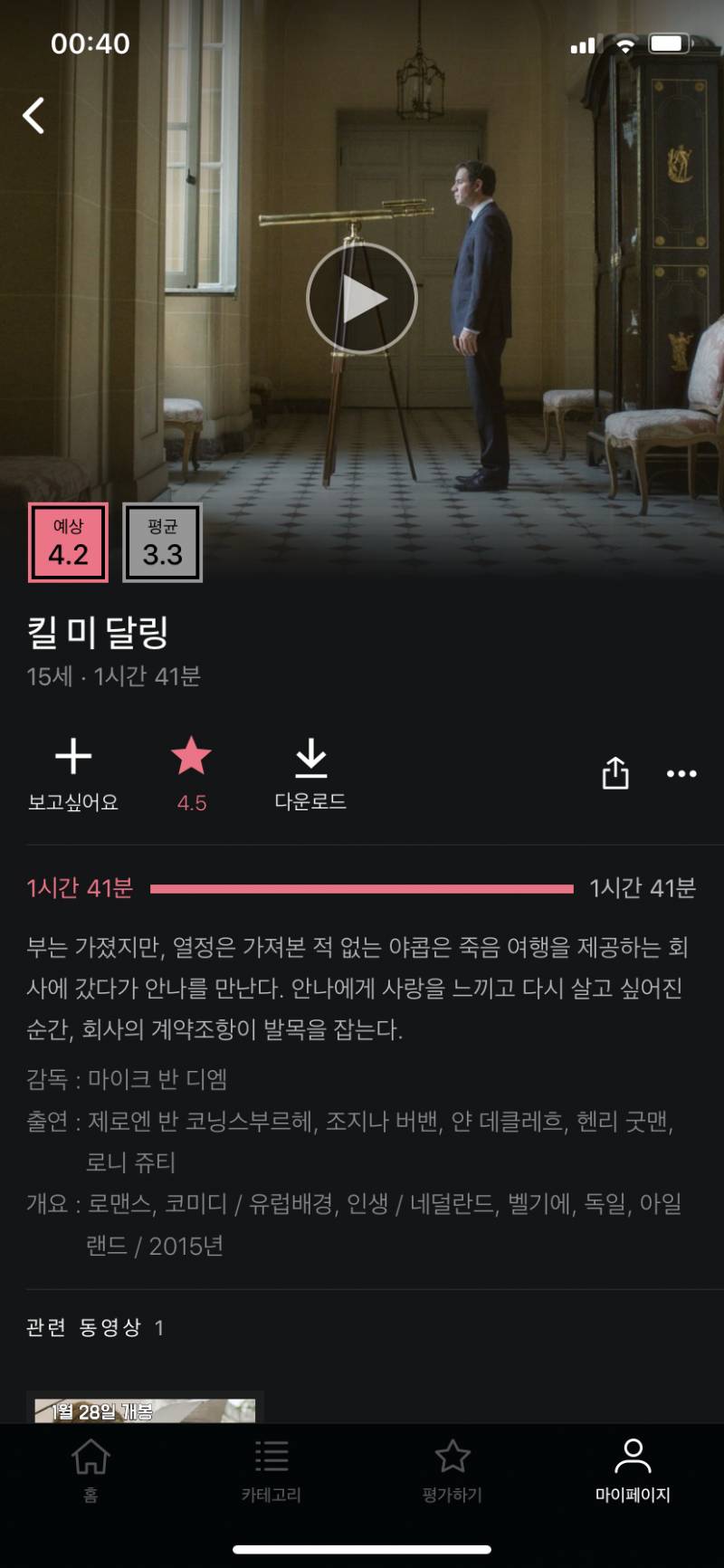
Task: Tap the download icon under 다운로드
Action: tap(311, 759)
